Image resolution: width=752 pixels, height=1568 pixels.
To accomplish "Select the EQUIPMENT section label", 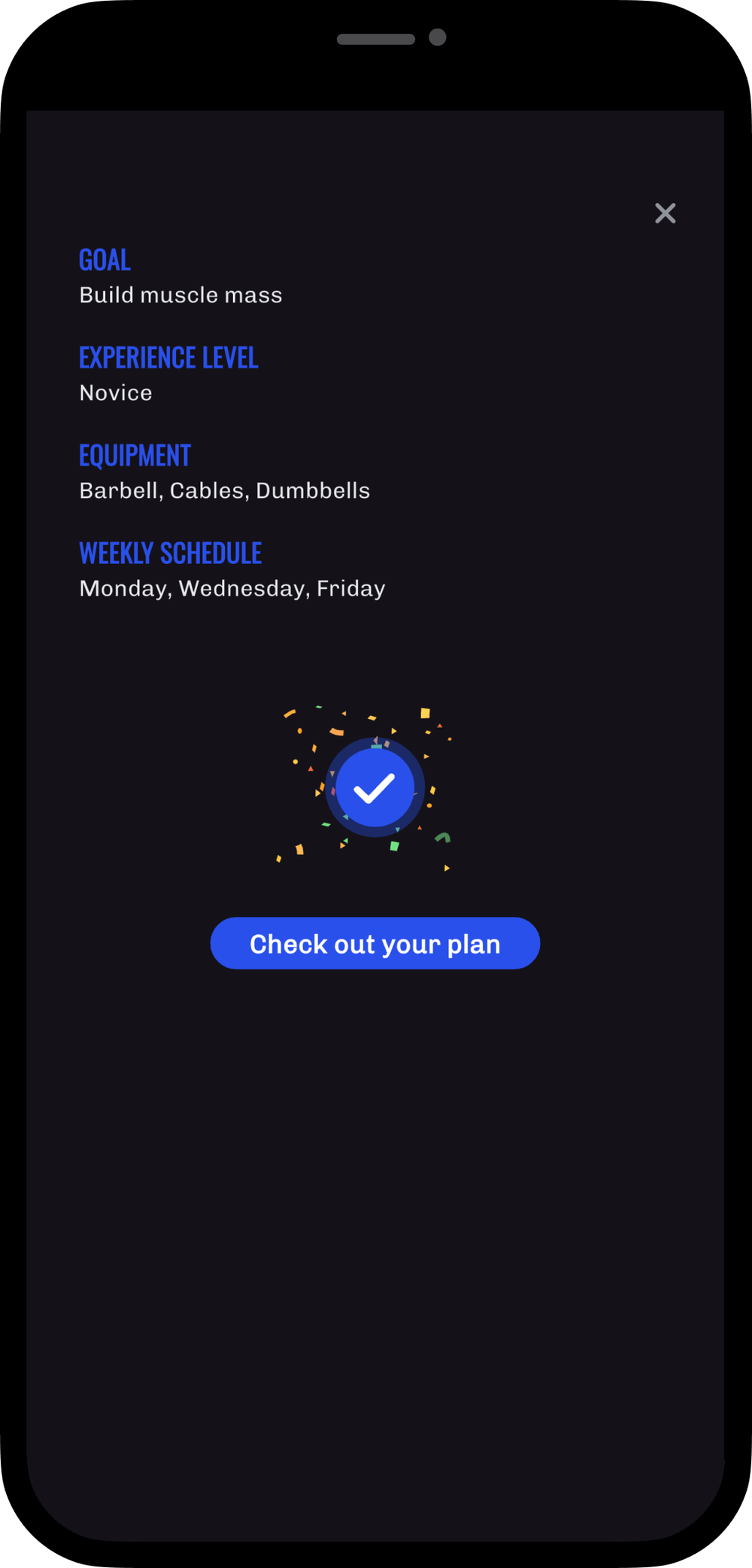I will [x=135, y=455].
